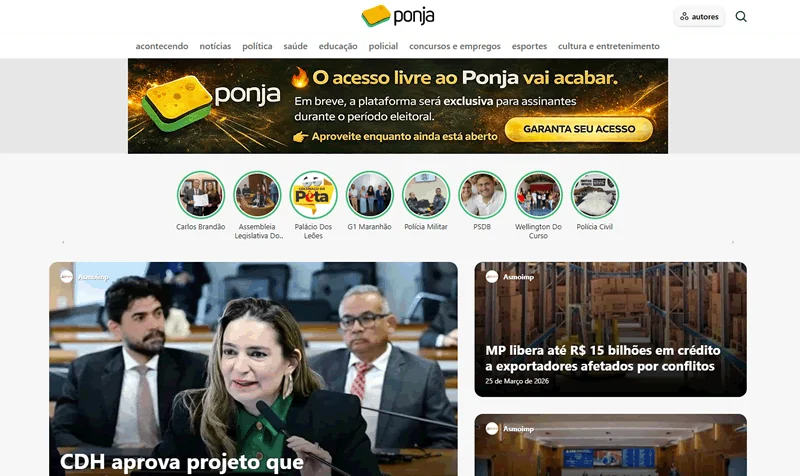The image size is (800, 476).
Task: Open the autores button
Action: pos(699,16)
